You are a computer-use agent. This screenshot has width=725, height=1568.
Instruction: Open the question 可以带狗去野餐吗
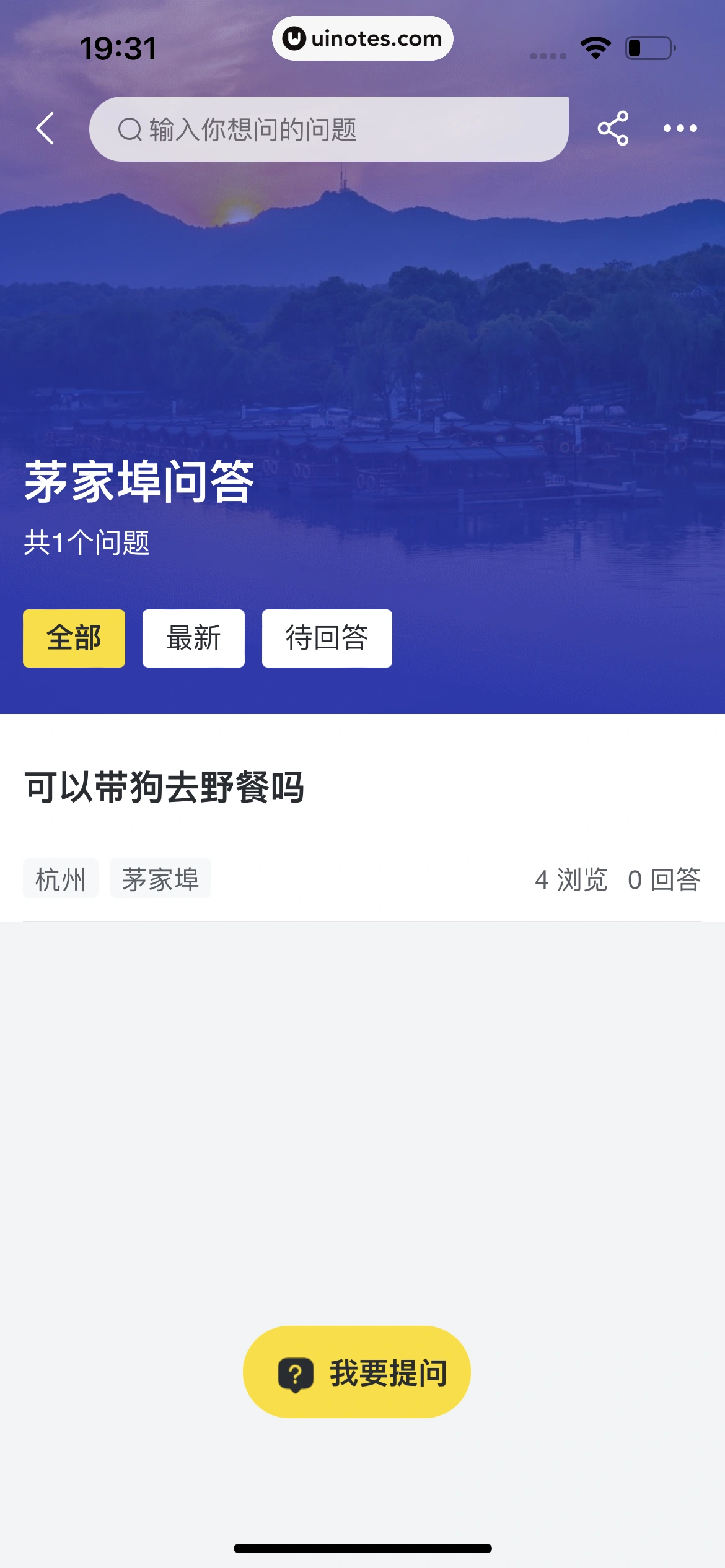[x=164, y=788]
